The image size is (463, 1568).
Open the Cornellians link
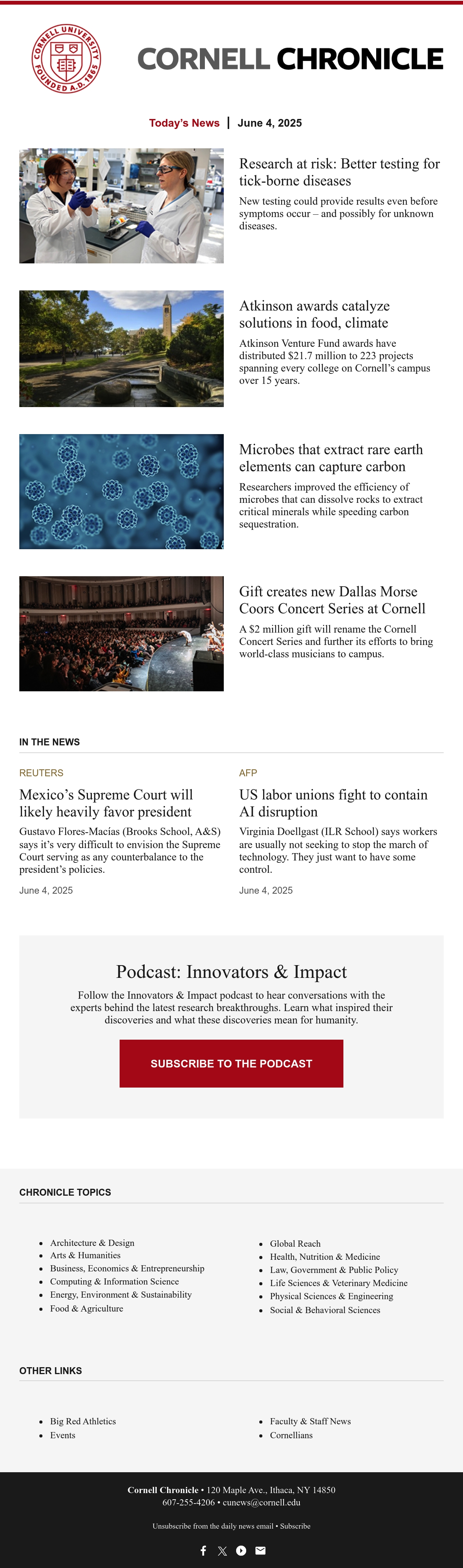(291, 1435)
